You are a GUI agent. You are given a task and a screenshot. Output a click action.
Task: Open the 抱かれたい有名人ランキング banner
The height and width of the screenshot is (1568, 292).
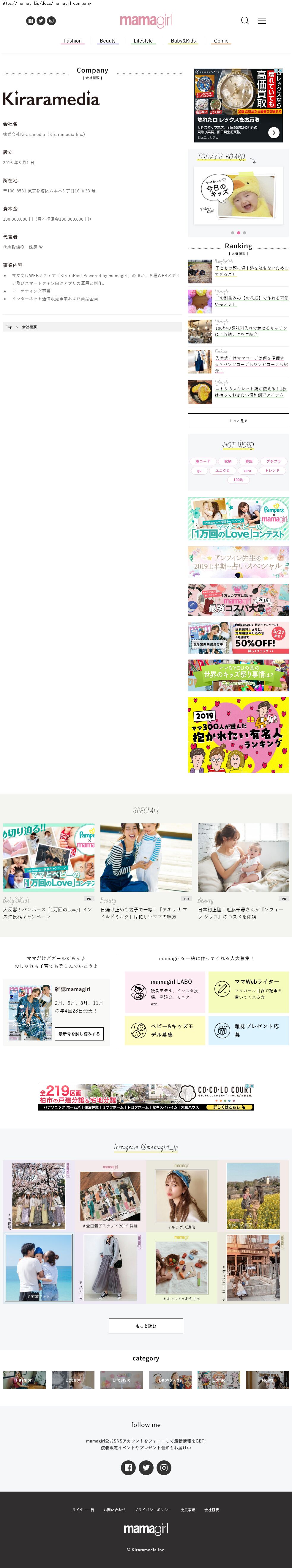click(x=238, y=735)
